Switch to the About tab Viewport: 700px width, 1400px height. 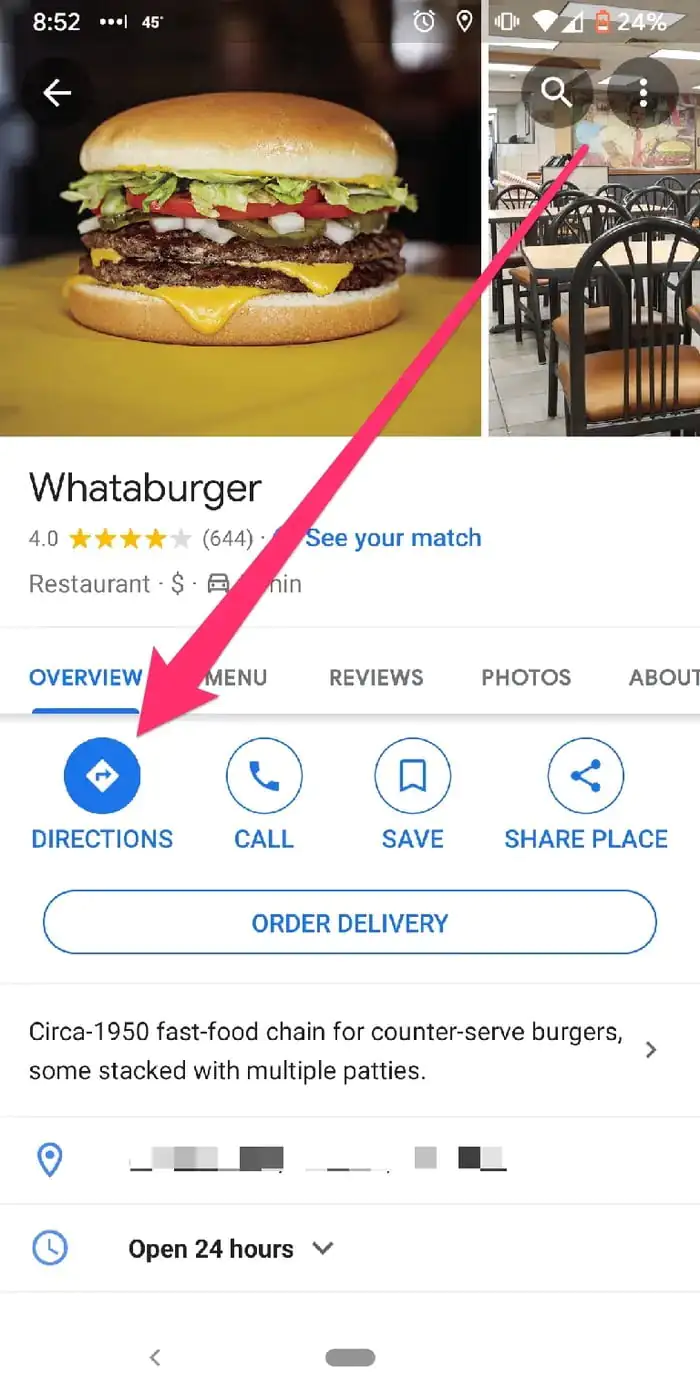662,677
